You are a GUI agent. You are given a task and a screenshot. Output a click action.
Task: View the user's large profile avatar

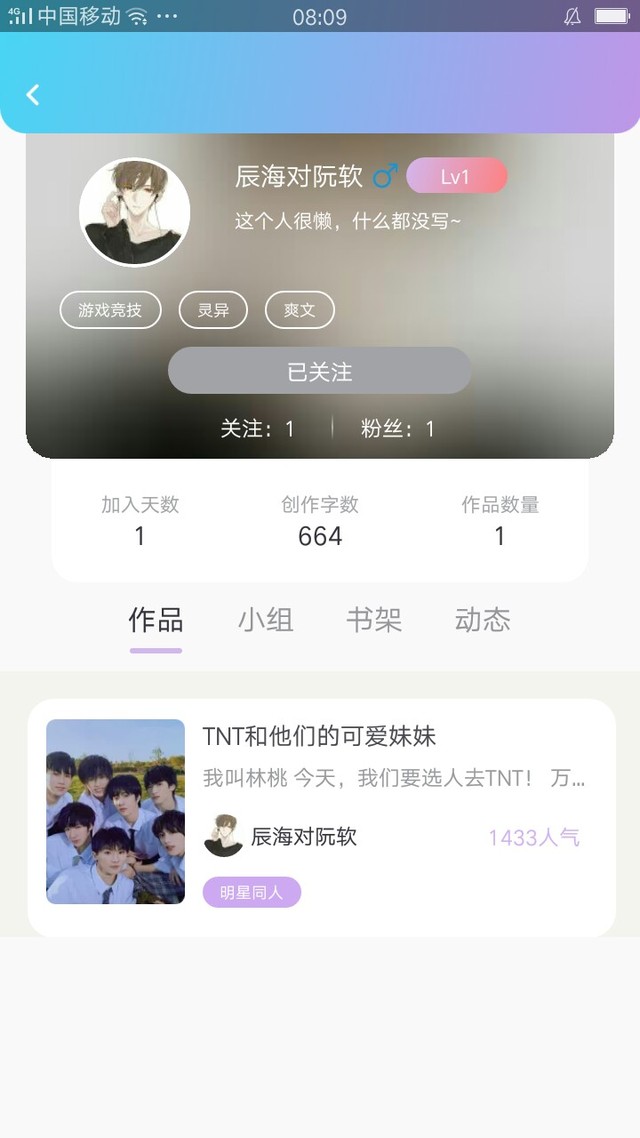135,212
